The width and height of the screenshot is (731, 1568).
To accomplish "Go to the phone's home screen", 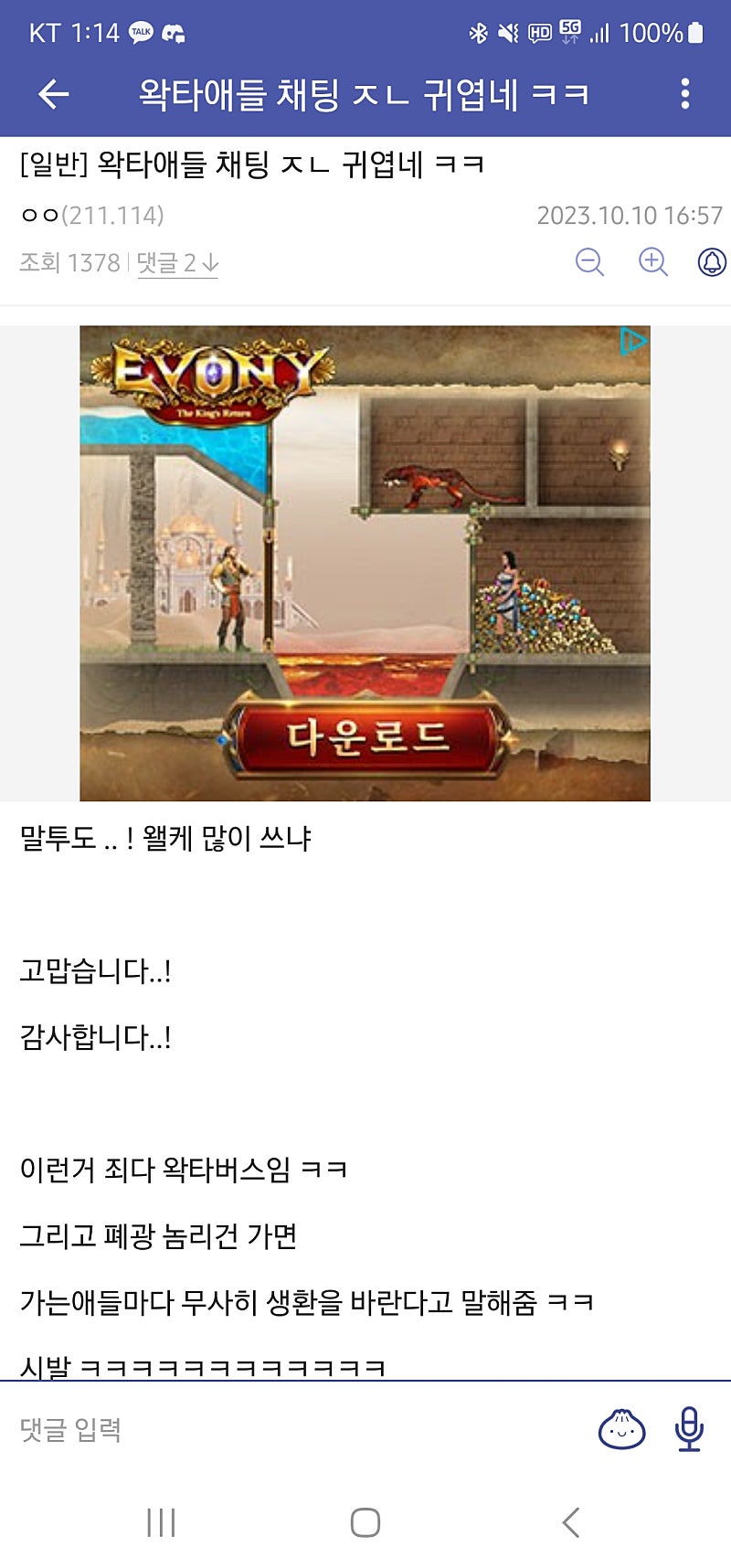I will coord(365,1522).
